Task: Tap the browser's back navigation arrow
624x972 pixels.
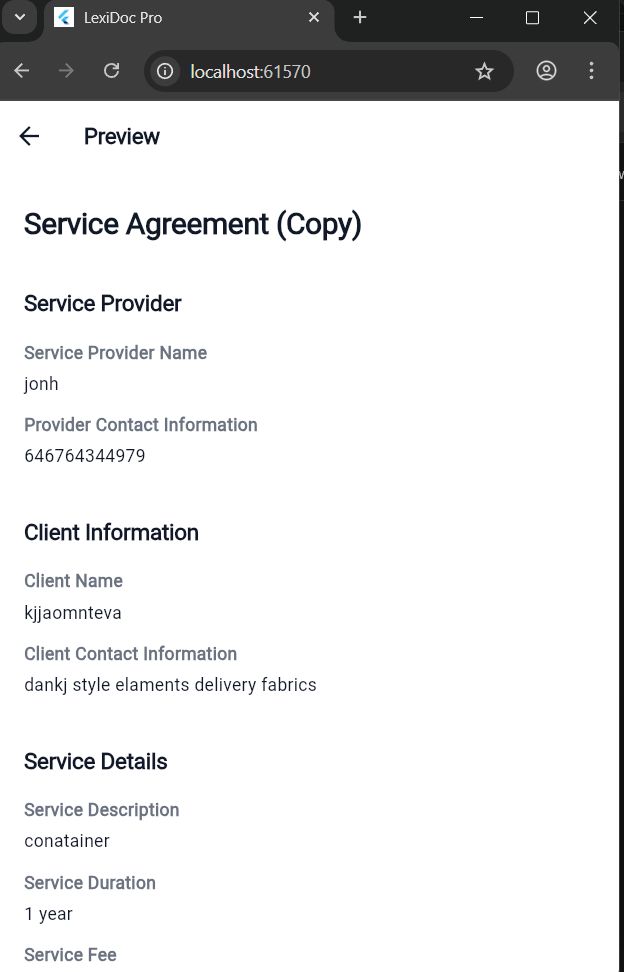Action: click(22, 71)
